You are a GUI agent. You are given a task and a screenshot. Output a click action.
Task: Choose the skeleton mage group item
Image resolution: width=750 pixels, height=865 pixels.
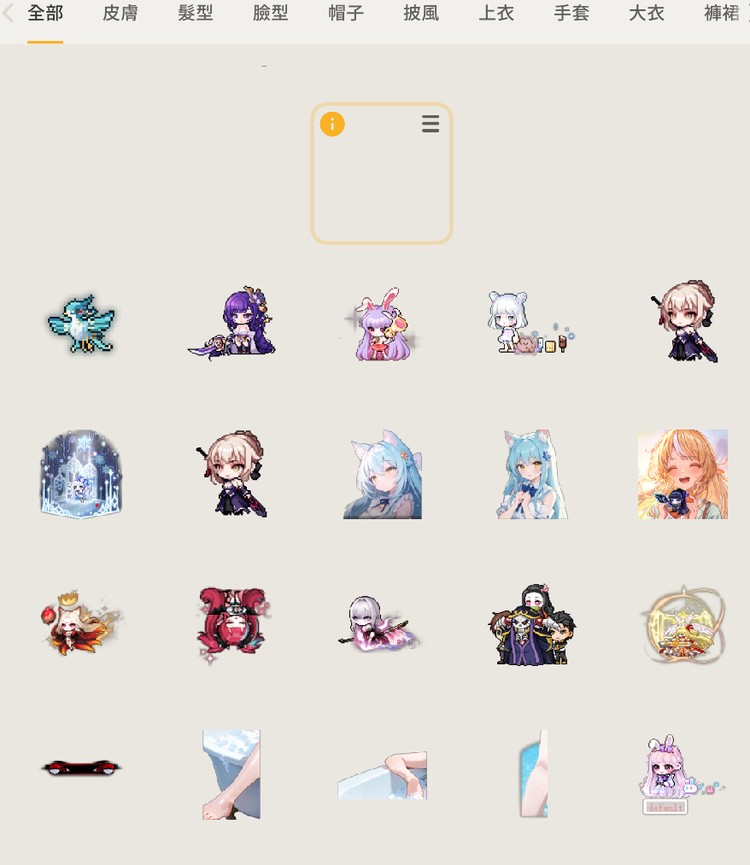[532, 625]
